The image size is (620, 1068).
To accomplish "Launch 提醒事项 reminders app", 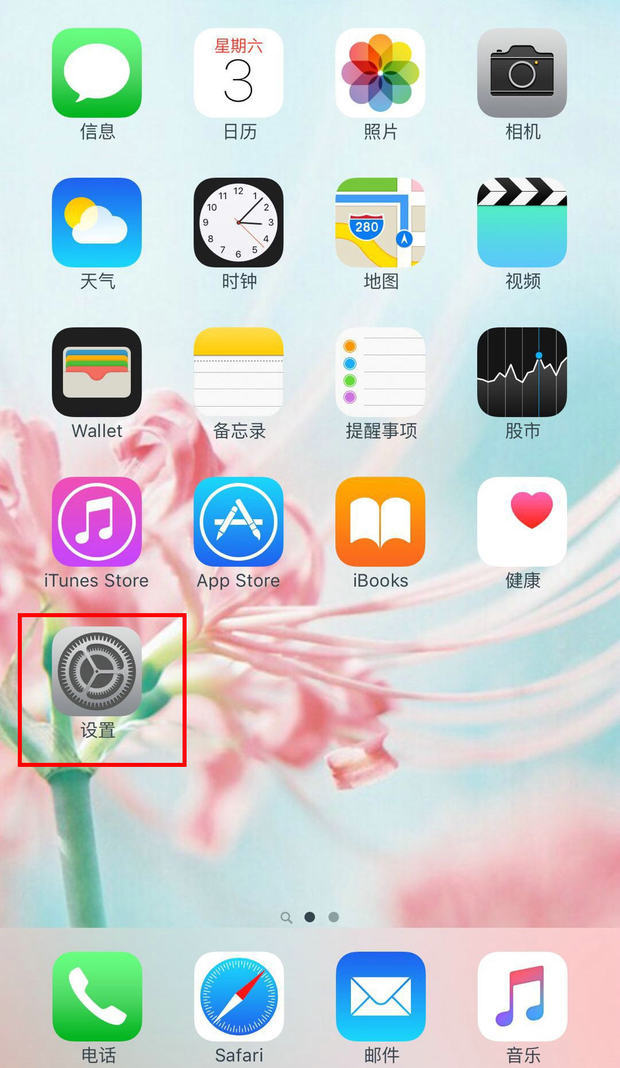I will [x=380, y=372].
